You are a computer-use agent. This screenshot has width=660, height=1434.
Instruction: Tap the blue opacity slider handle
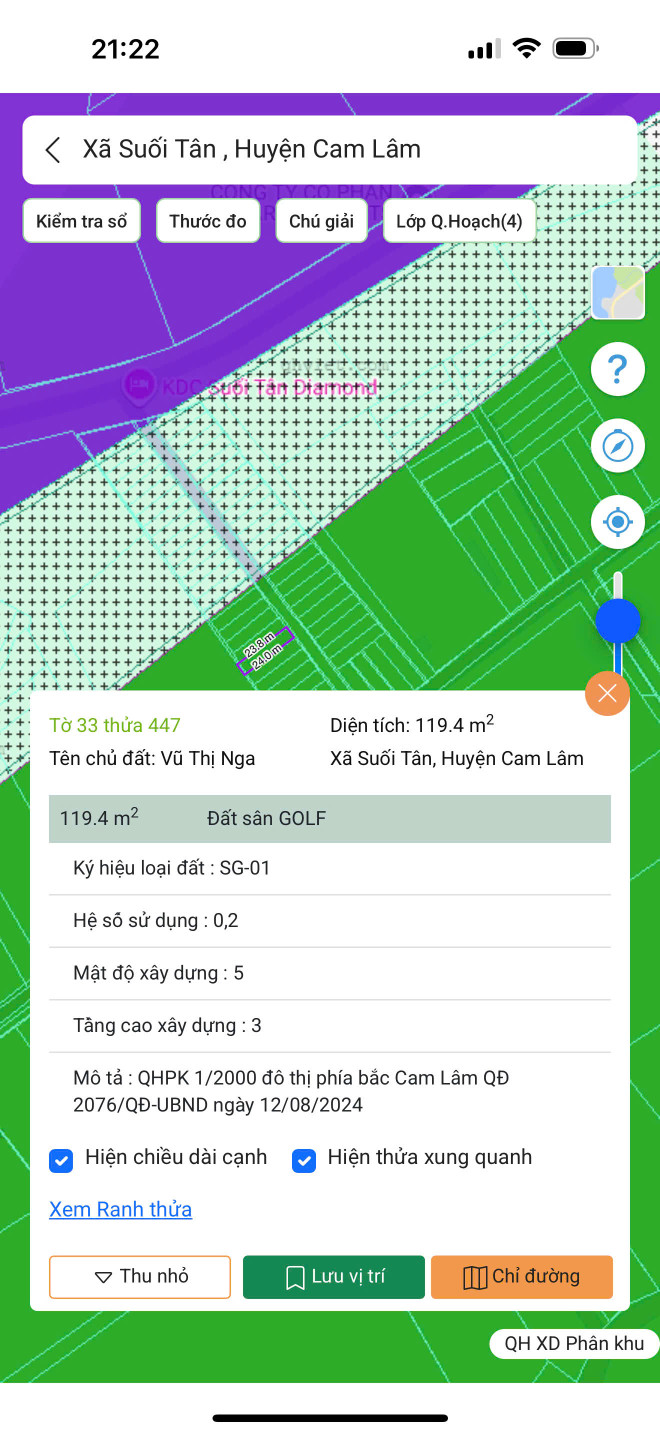pos(617,621)
